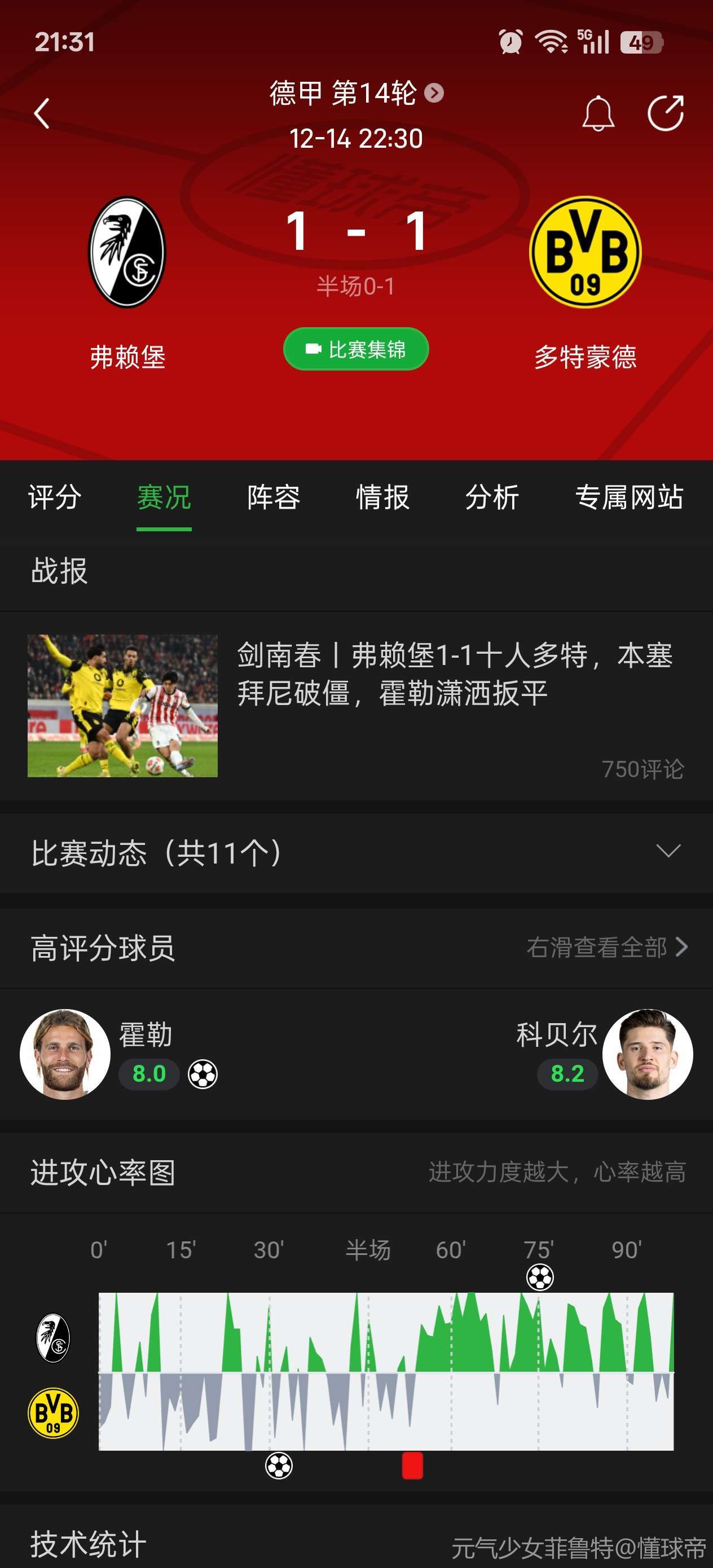The width and height of the screenshot is (713, 1568).
Task: Open the 弗赖堡 team page
Action: coord(127,252)
